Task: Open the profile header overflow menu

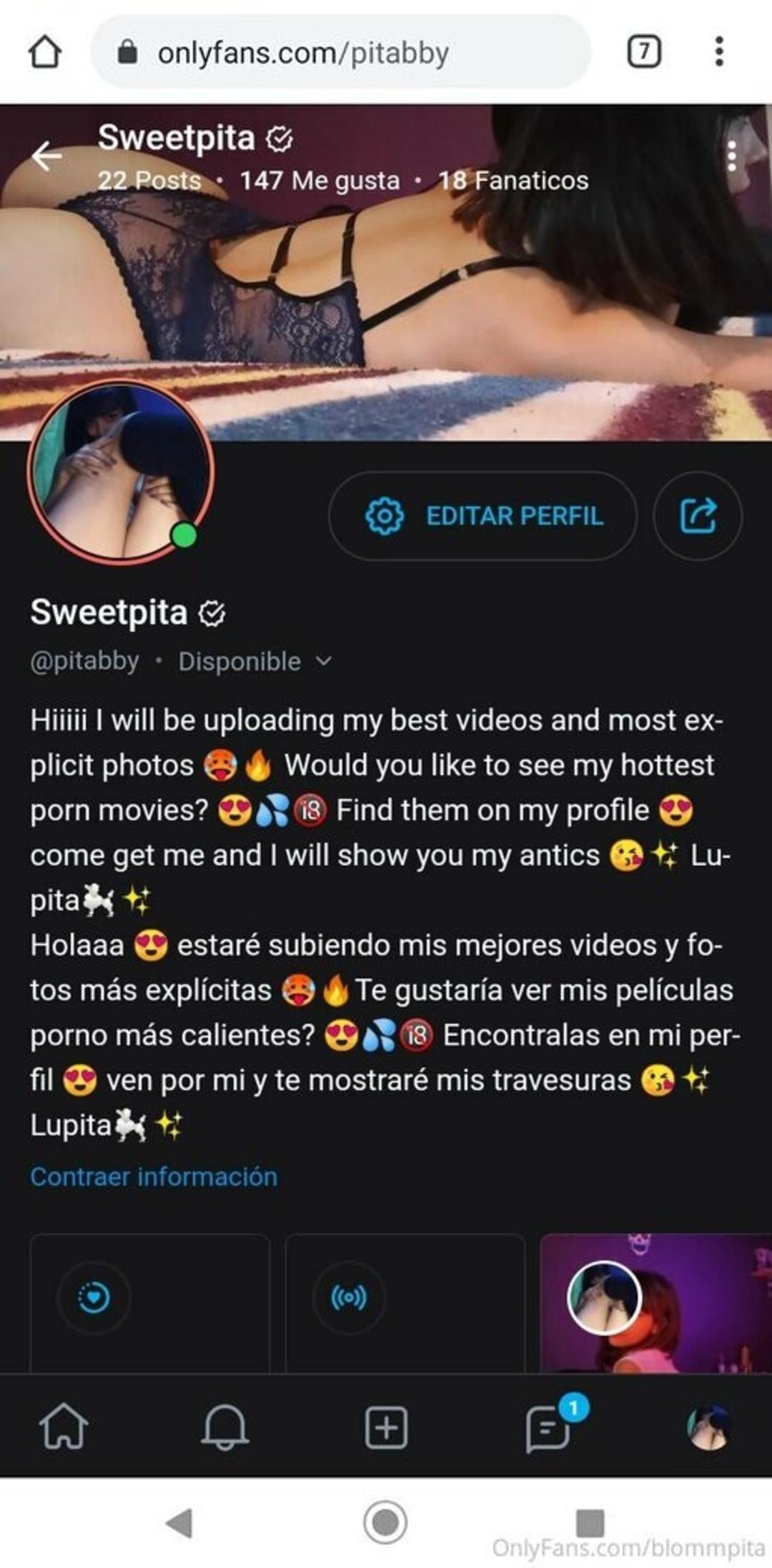Action: click(x=731, y=156)
